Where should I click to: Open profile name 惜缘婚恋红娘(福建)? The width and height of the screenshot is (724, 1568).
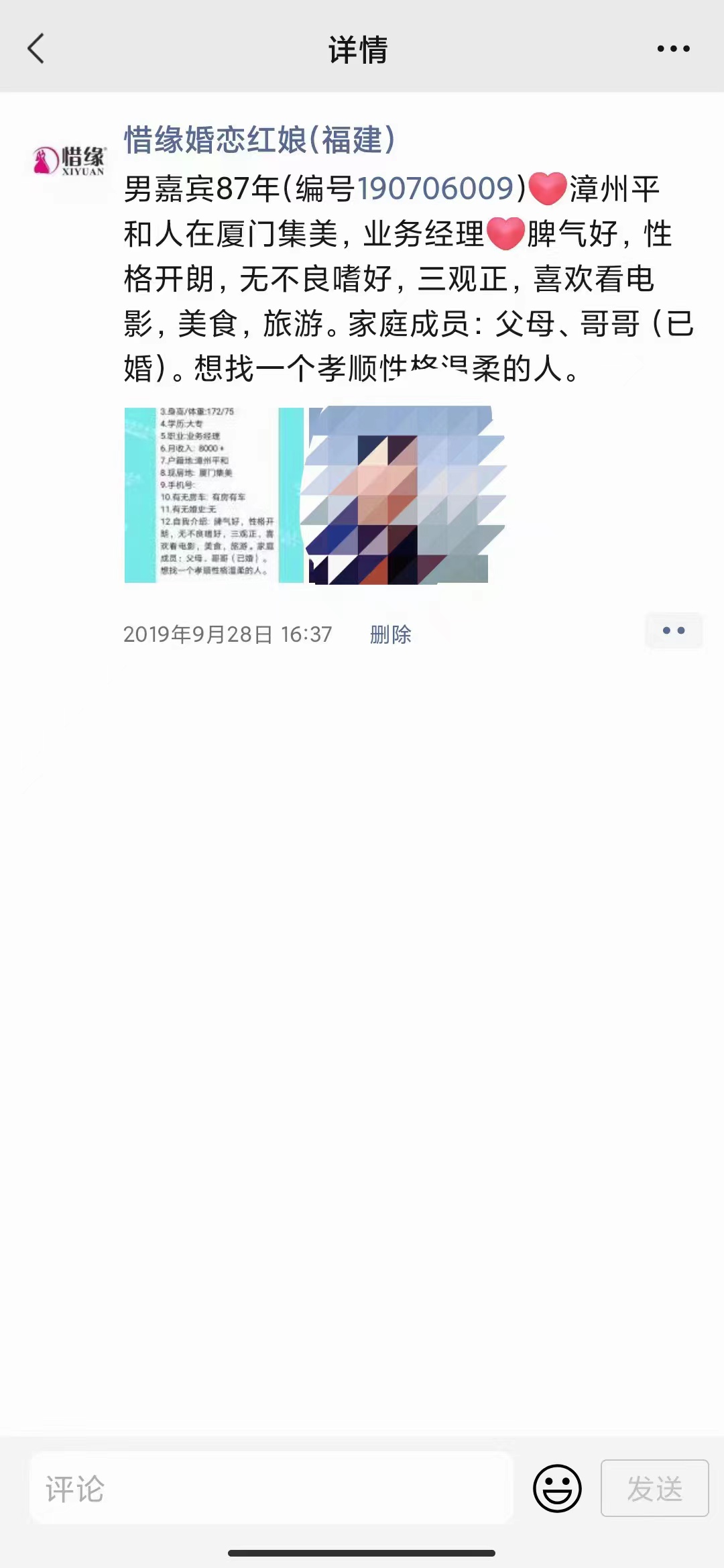pos(260,140)
